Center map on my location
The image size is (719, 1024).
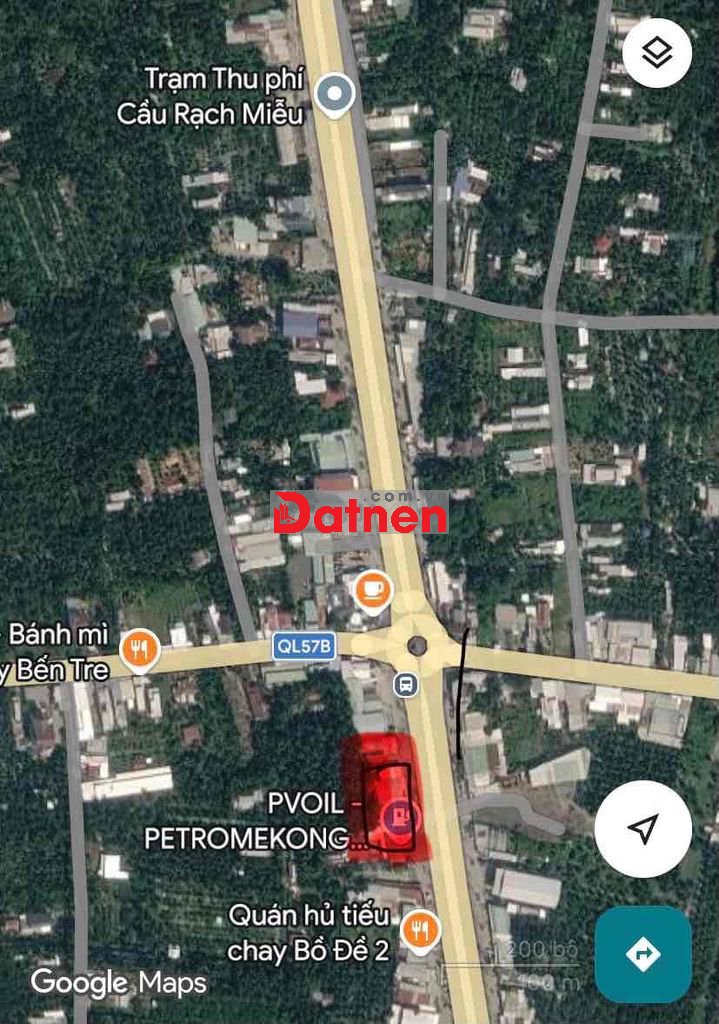coord(643,829)
